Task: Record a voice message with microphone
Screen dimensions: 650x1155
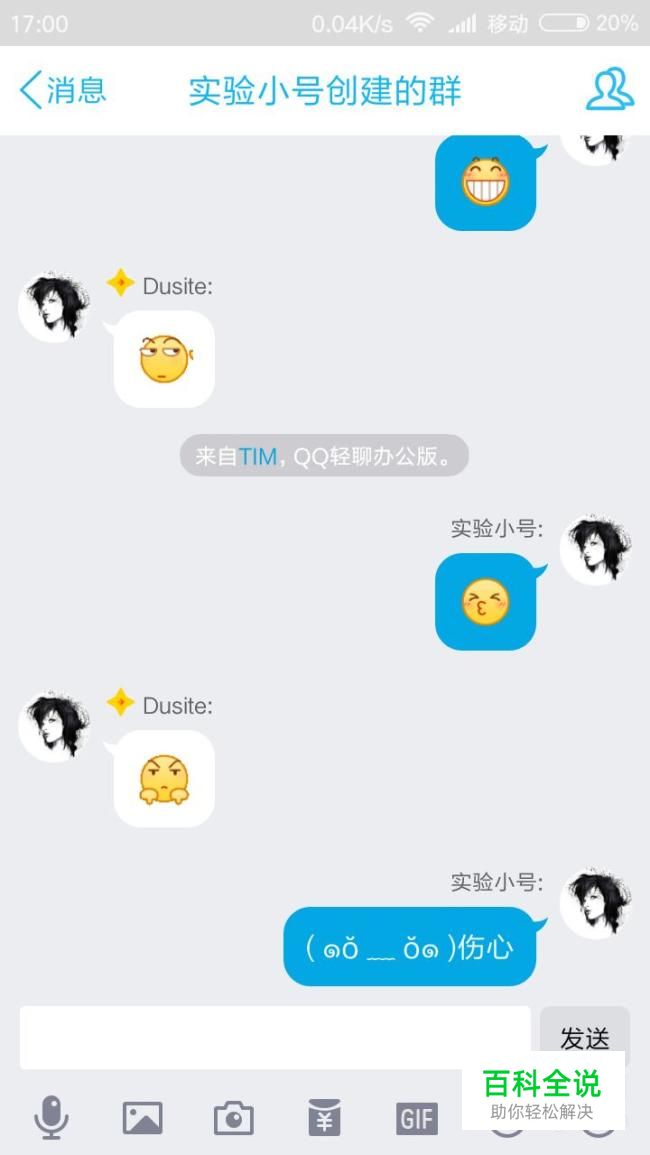Action: 51,1117
